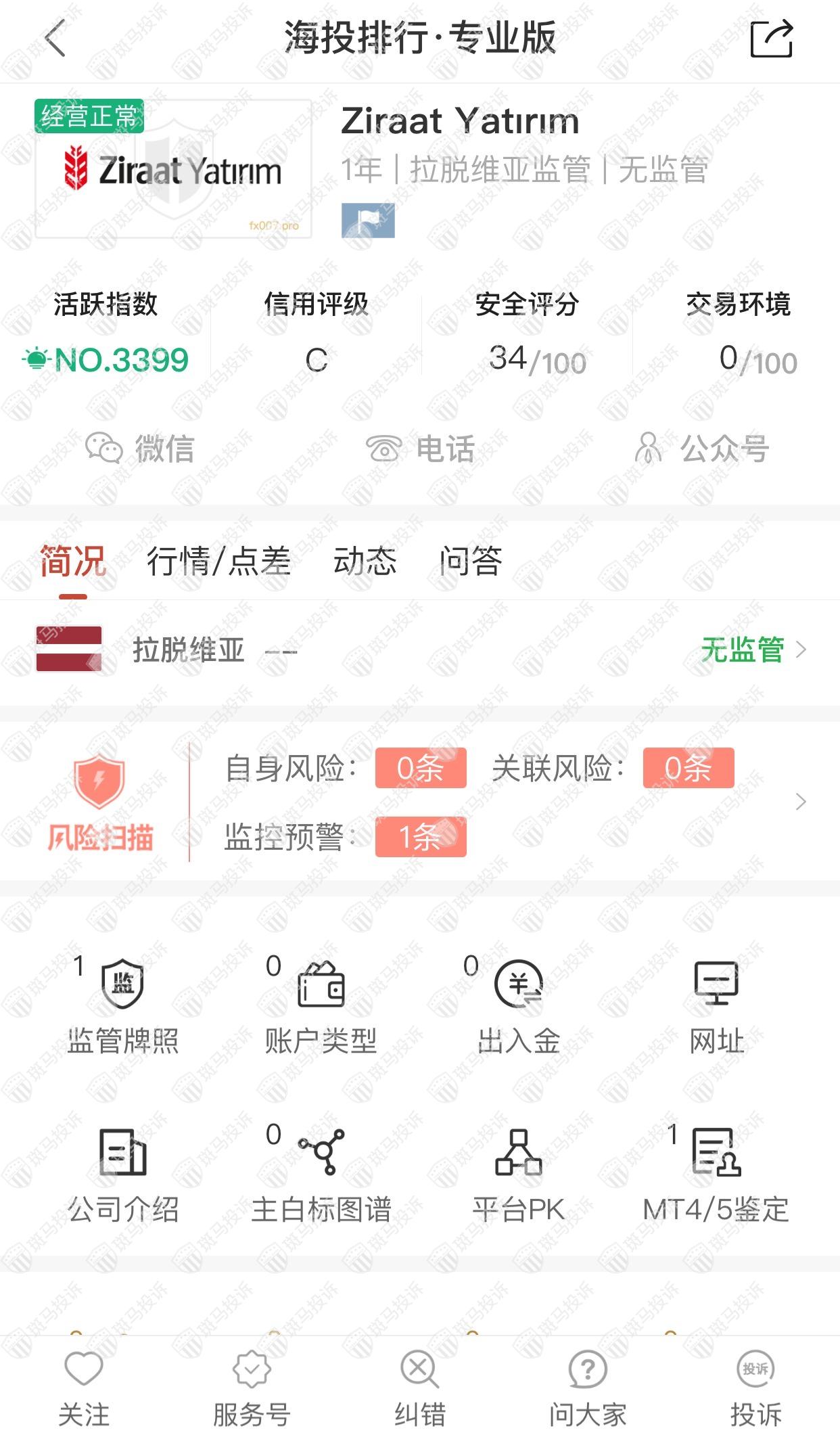Image resolution: width=840 pixels, height=1437 pixels.
Task: Open 公司介绍 section
Action: coord(123,1175)
